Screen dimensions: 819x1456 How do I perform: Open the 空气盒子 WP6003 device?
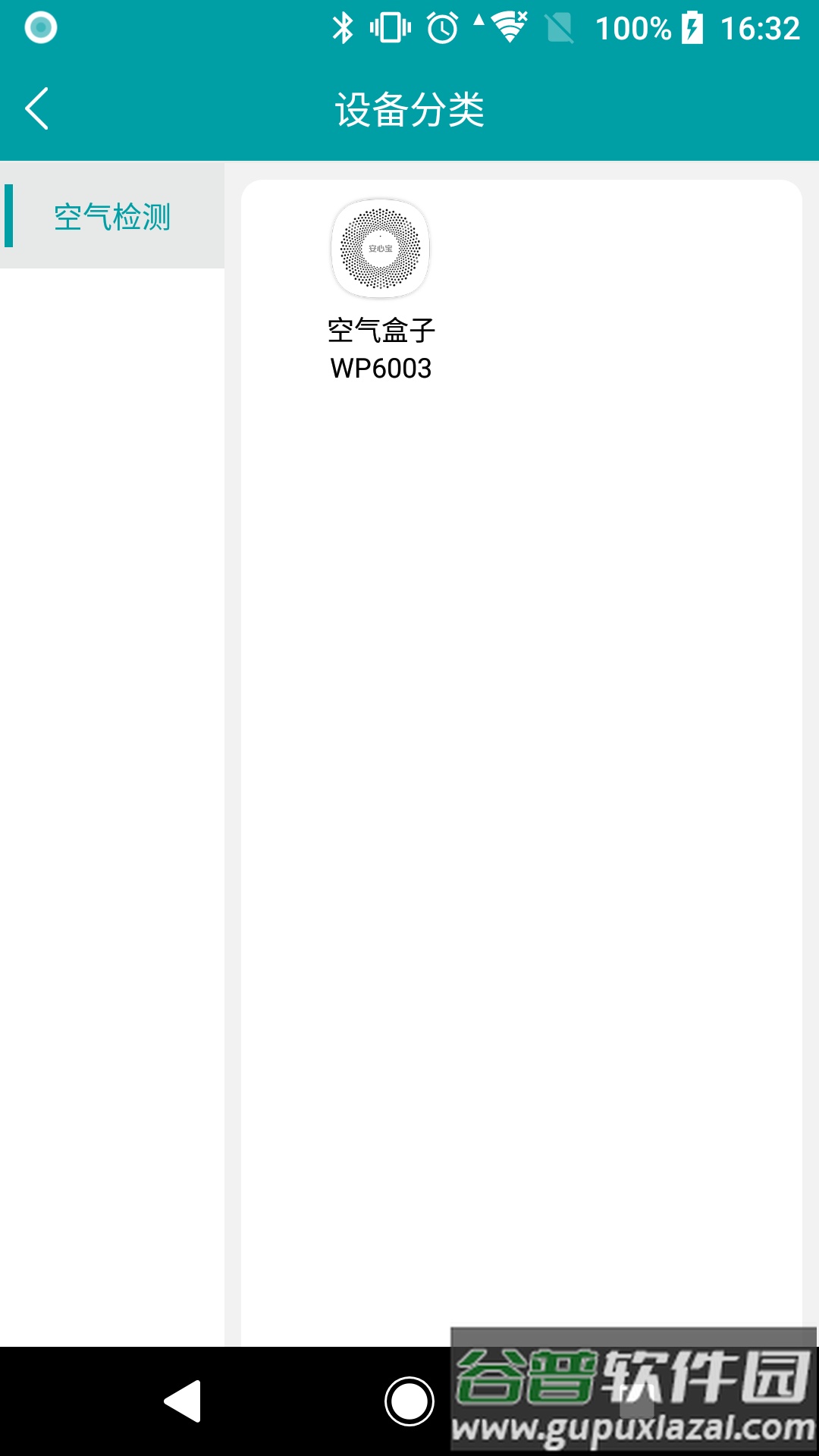[381, 290]
